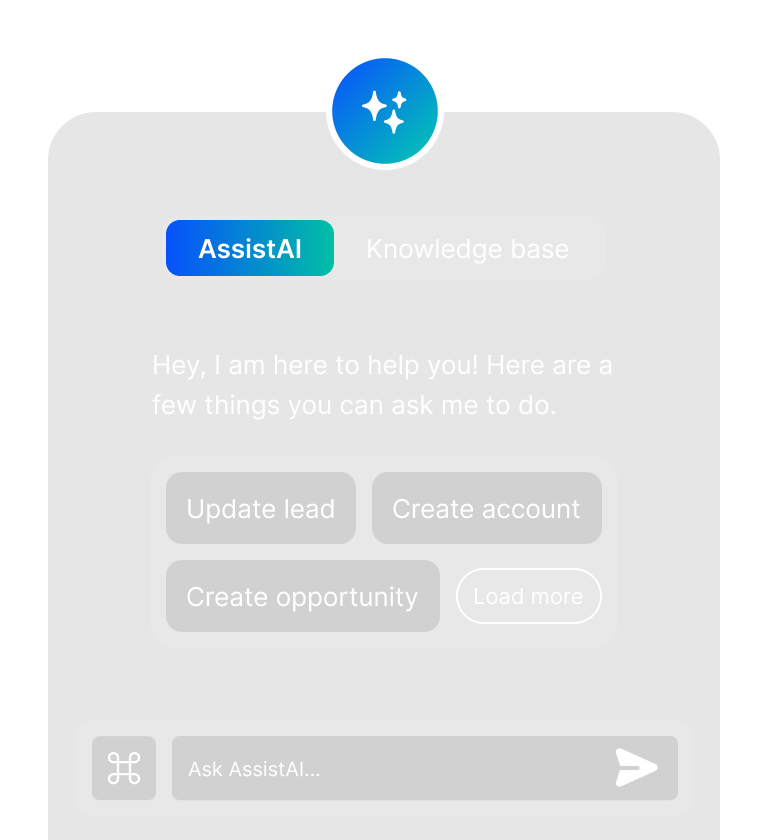
Task: Activate the gradient AssistAI circle icon
Action: [384, 110]
